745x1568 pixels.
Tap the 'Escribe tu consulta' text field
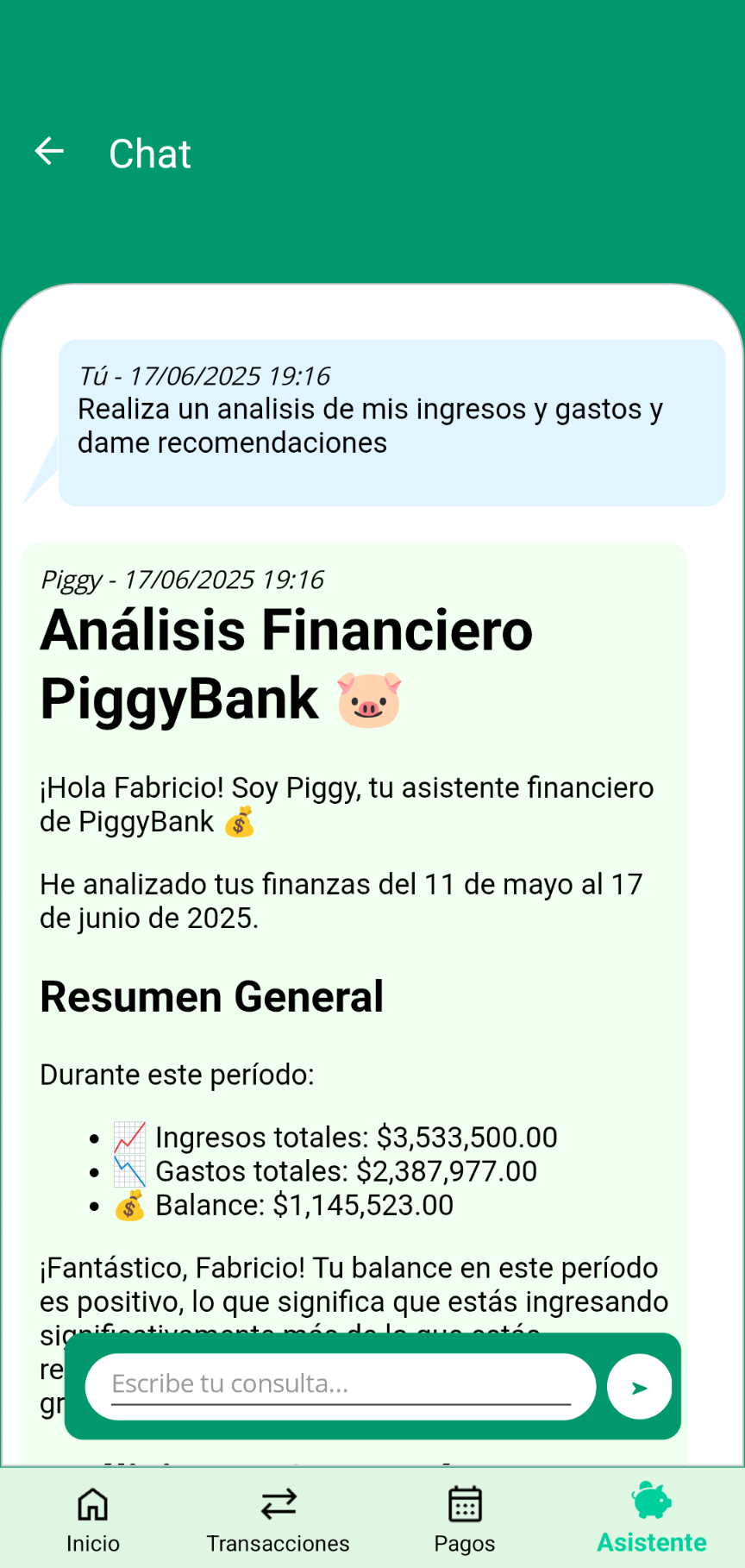coord(341,1384)
